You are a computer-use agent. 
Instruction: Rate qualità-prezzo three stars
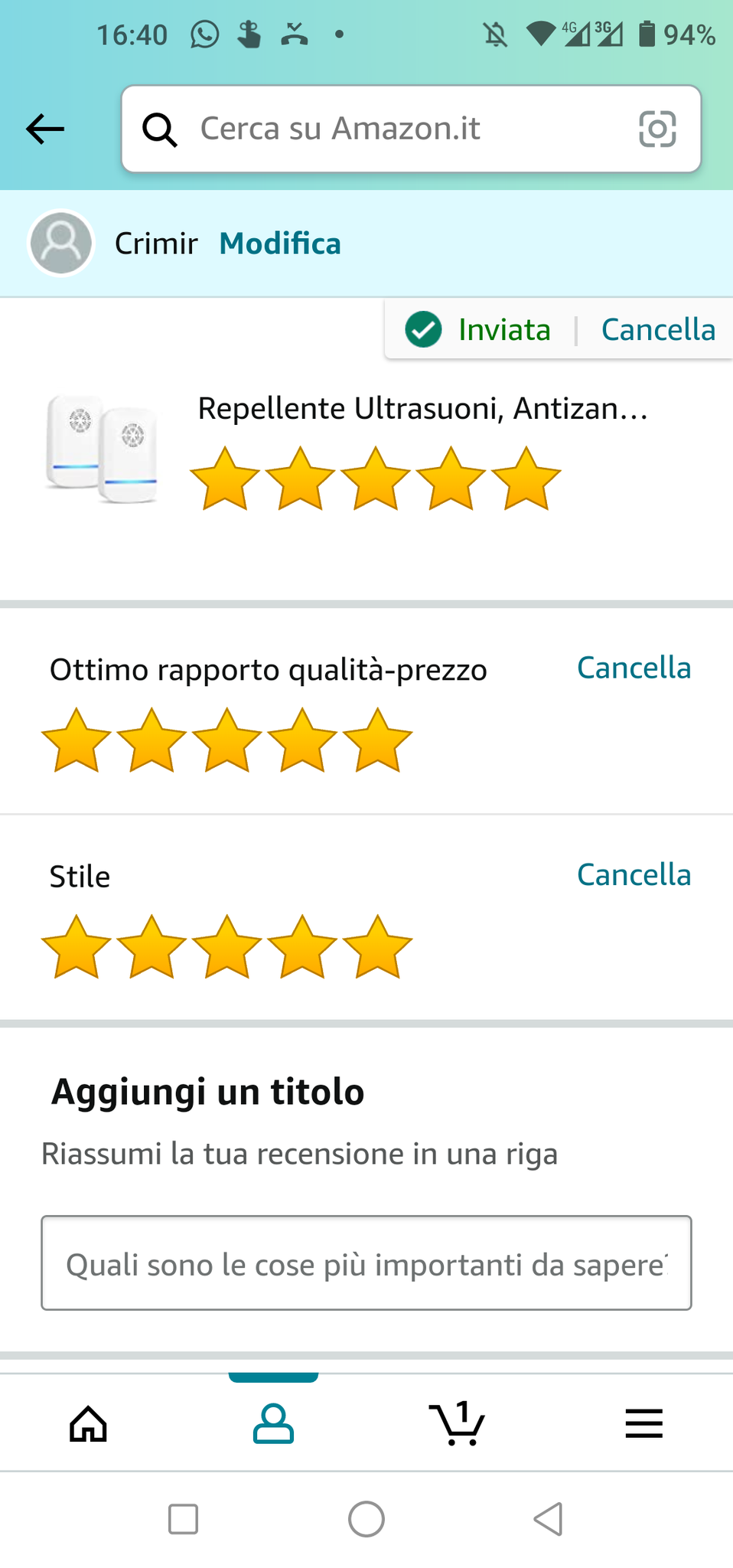click(227, 740)
